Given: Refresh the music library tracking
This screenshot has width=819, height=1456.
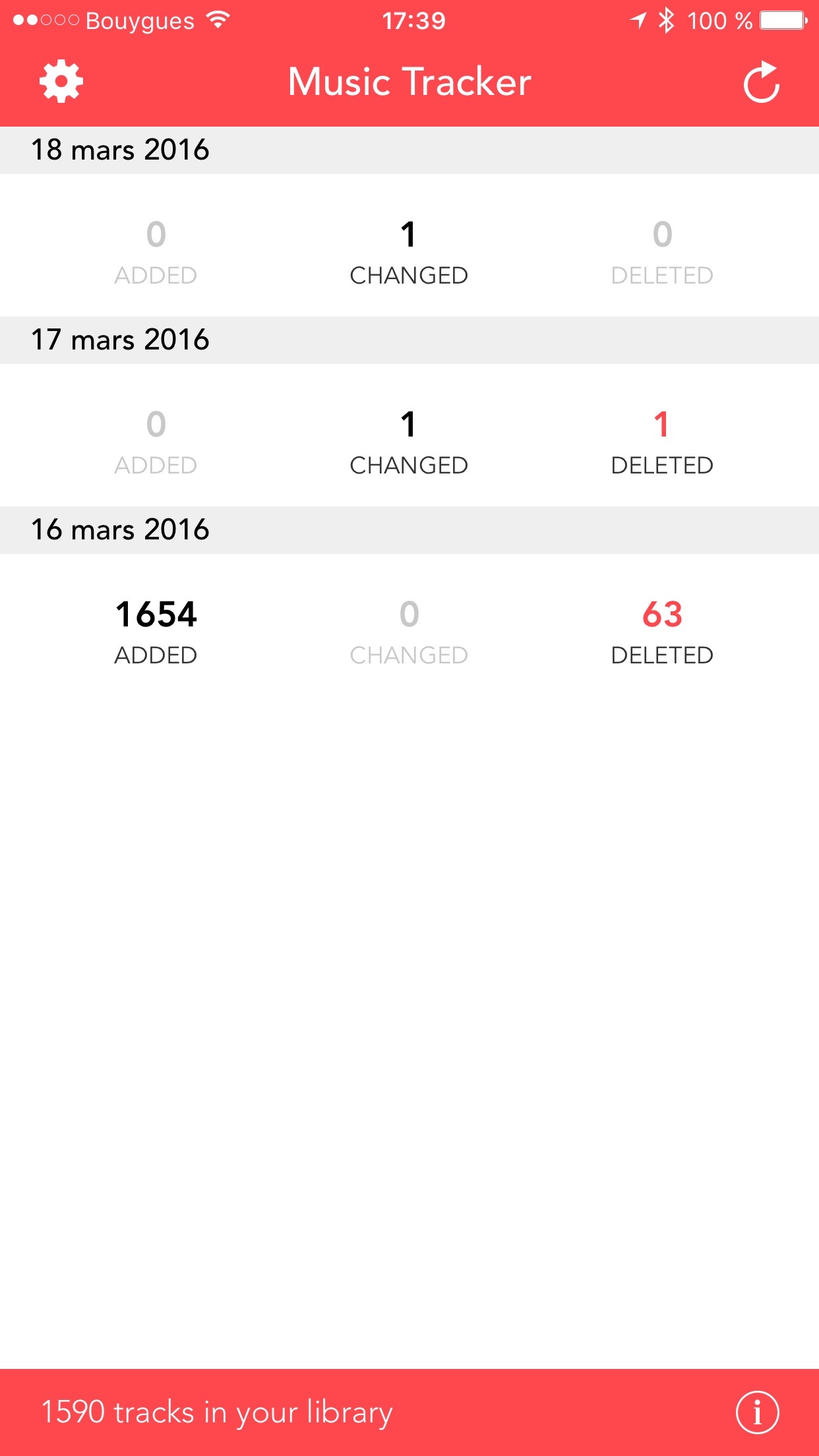Looking at the screenshot, I should coord(762,82).
